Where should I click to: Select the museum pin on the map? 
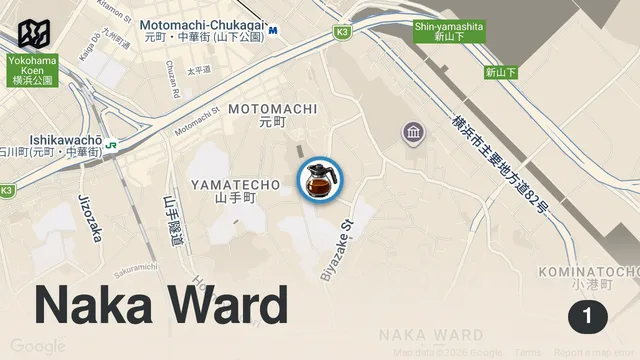click(x=413, y=133)
